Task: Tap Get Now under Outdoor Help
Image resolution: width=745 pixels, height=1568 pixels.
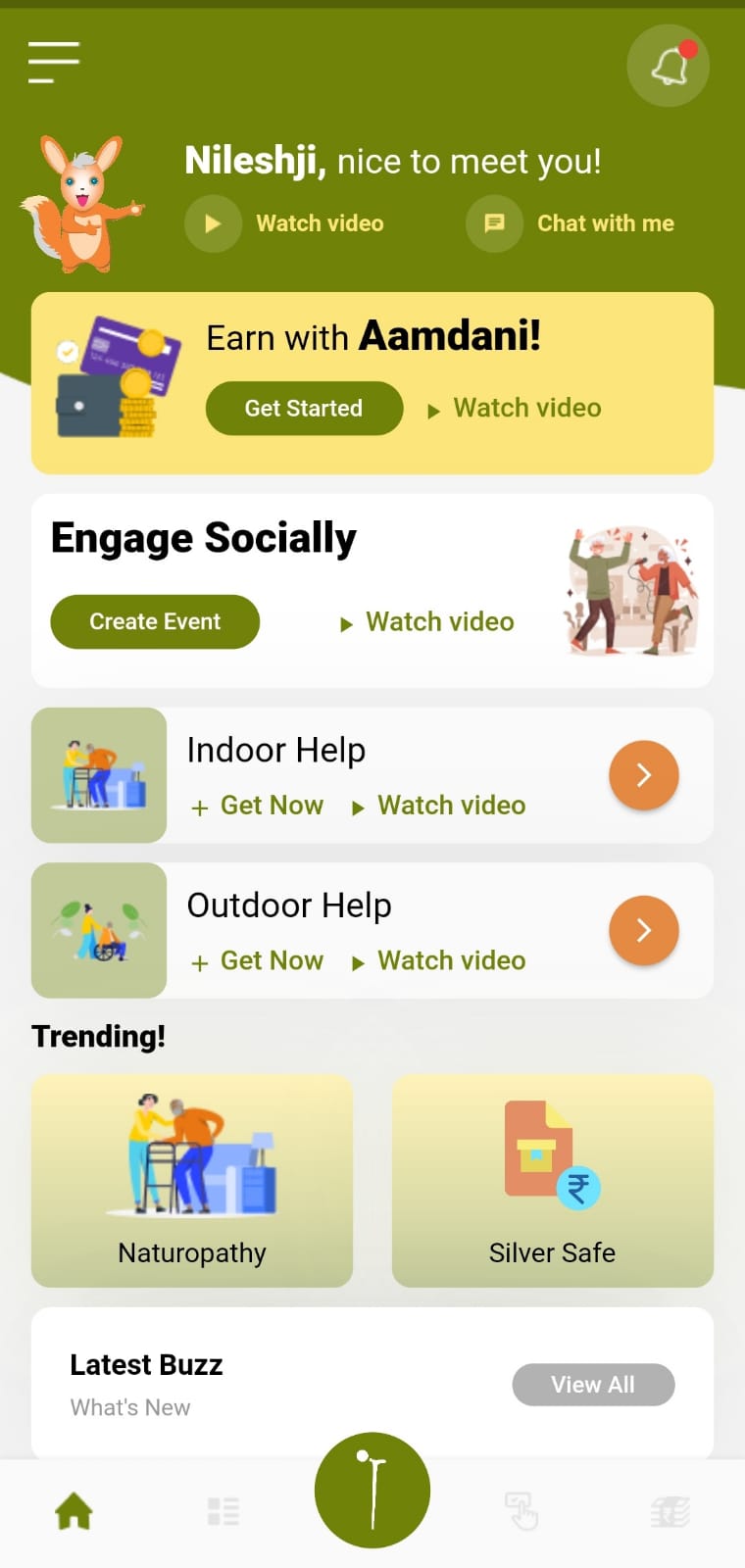Action: (x=258, y=961)
